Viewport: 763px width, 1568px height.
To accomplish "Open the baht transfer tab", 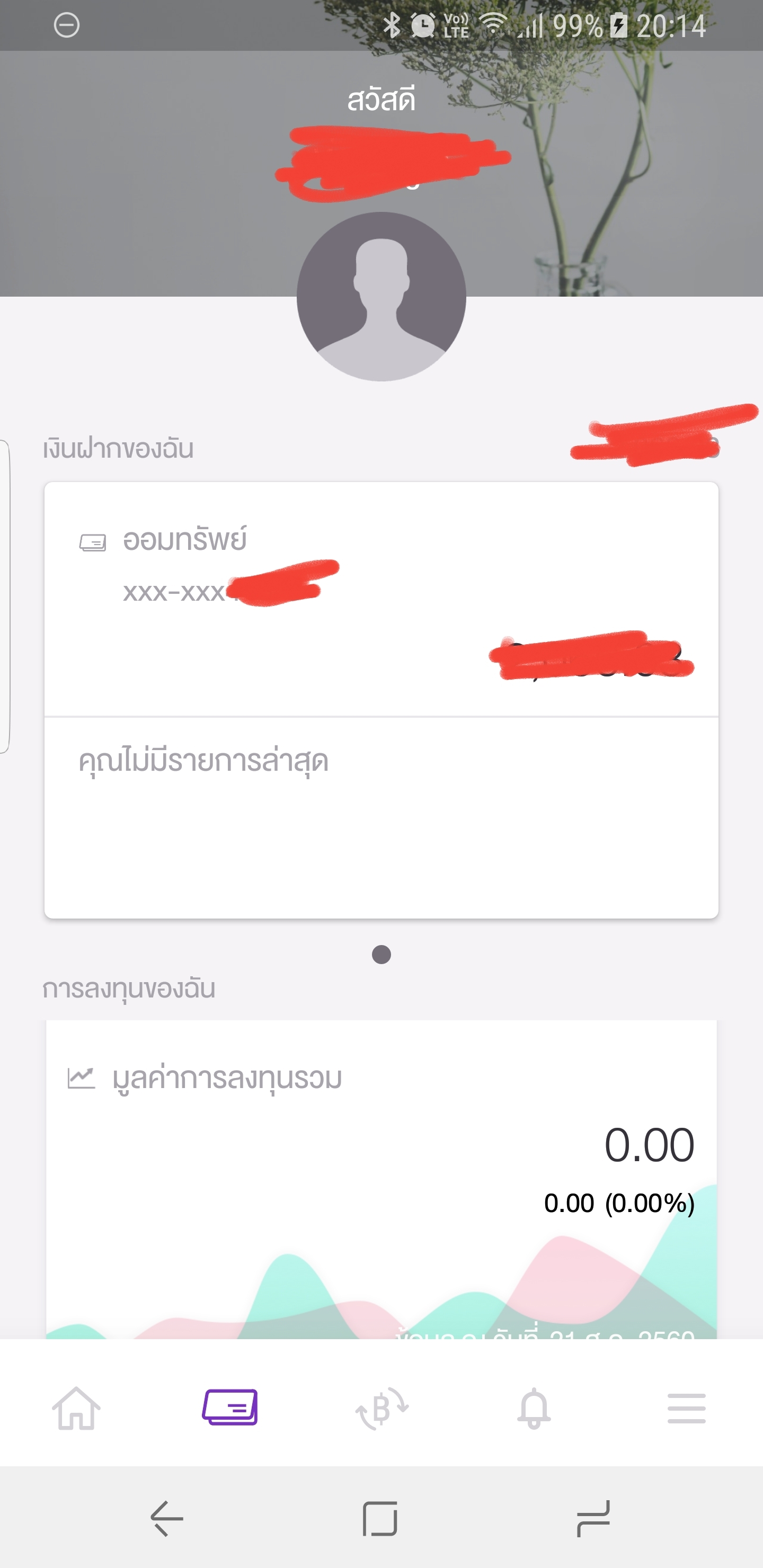I will [x=382, y=1409].
